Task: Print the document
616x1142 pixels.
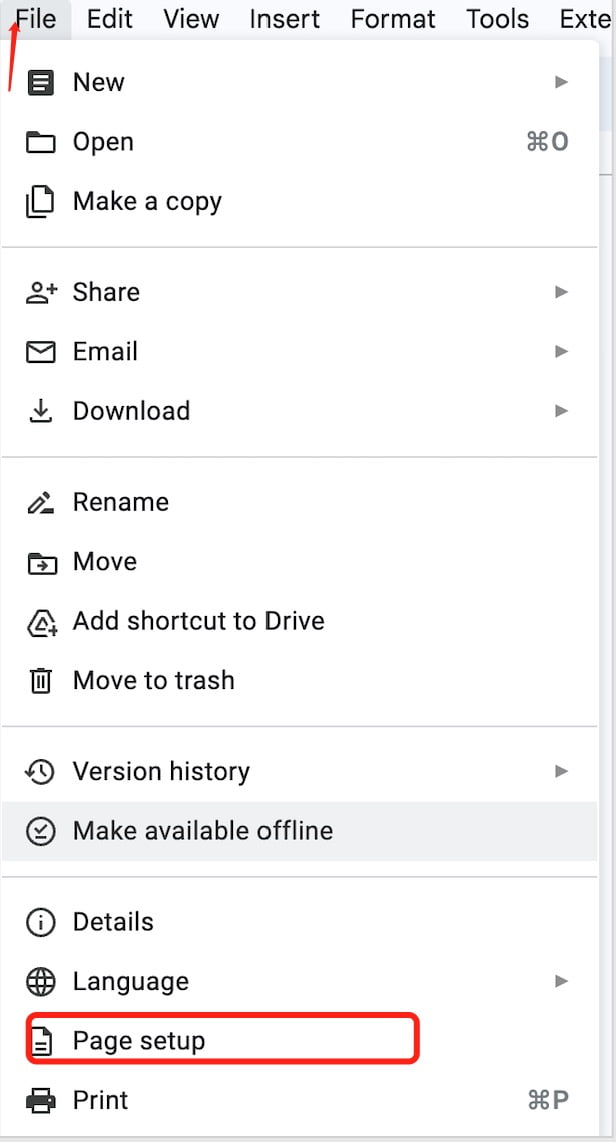Action: (x=299, y=1100)
